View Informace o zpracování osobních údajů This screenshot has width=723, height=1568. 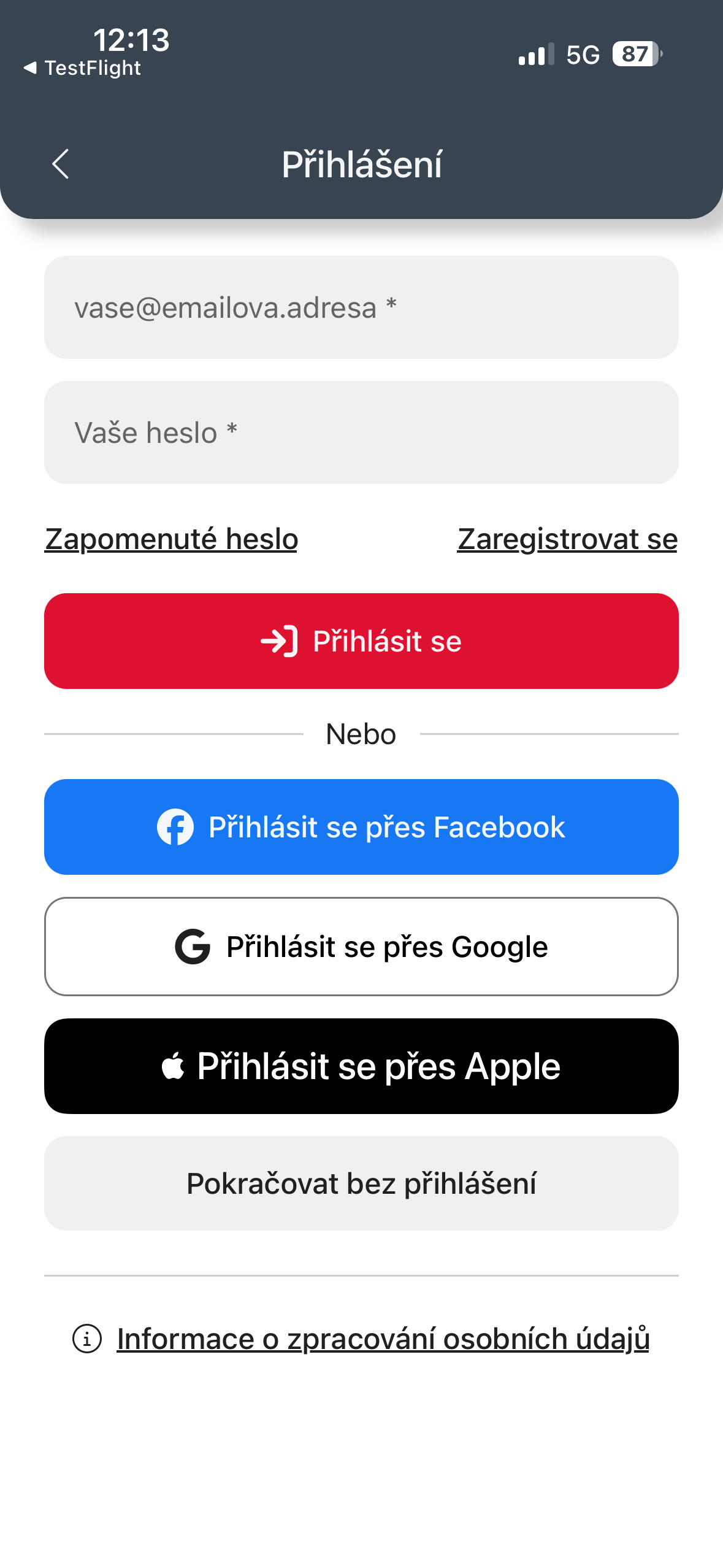[383, 1339]
